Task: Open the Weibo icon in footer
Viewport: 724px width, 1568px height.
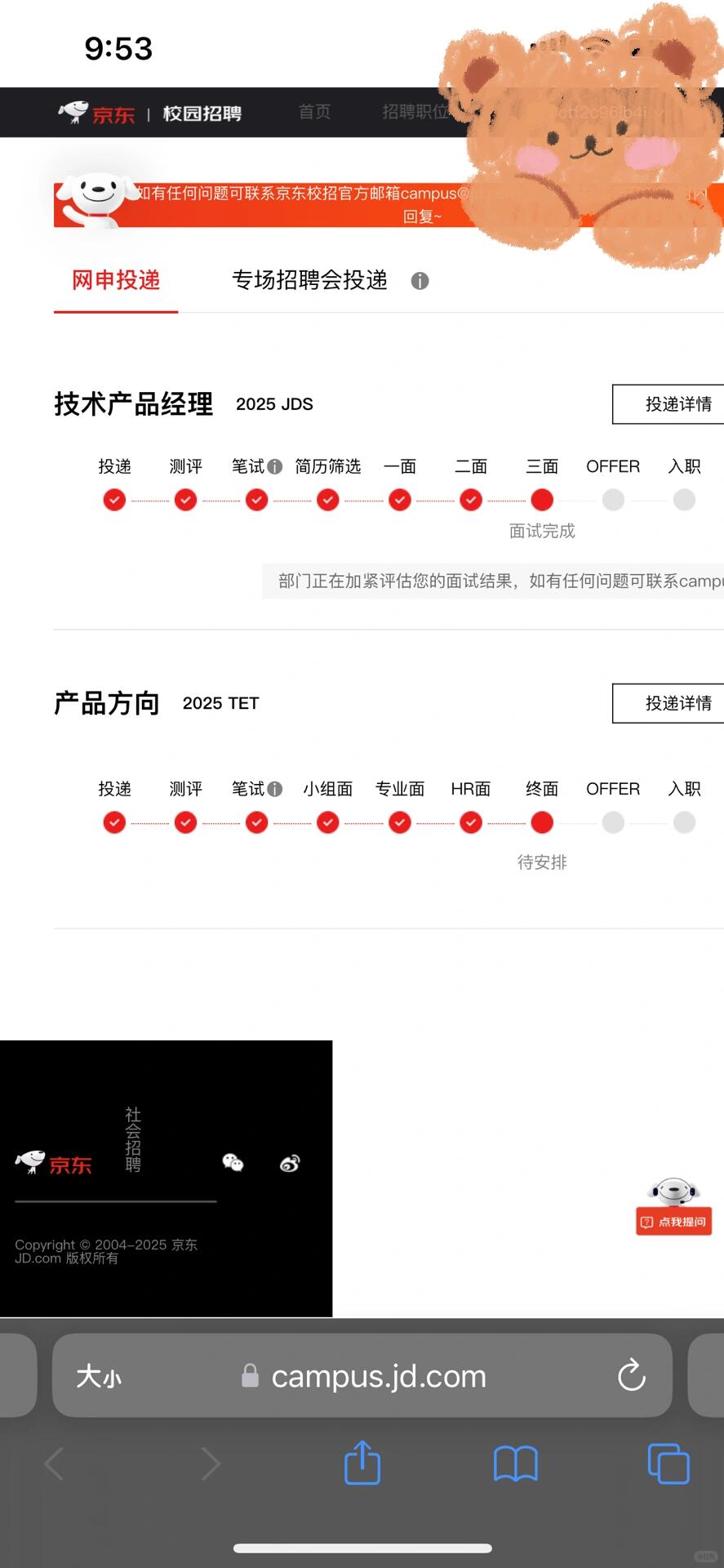Action: tap(290, 1163)
